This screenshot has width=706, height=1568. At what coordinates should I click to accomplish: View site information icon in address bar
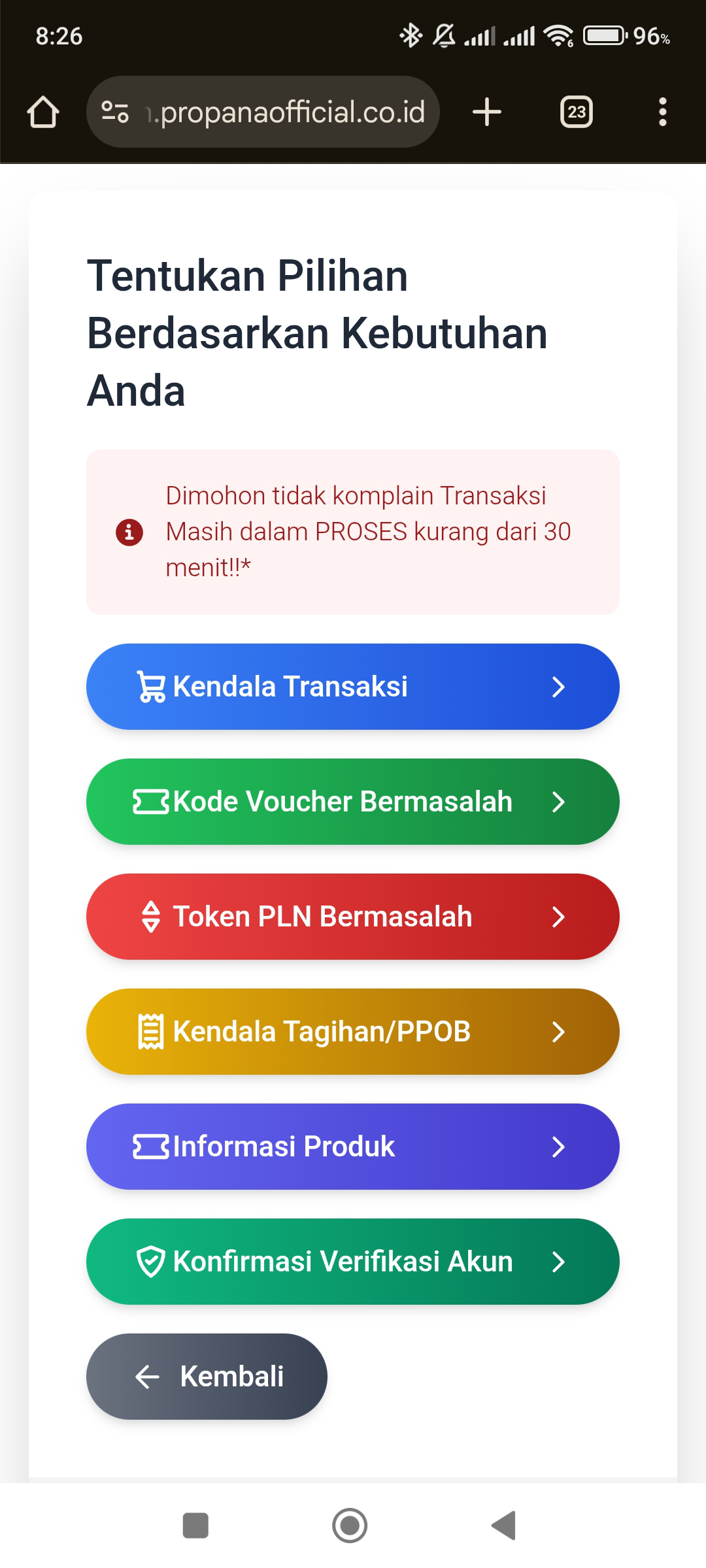point(115,112)
